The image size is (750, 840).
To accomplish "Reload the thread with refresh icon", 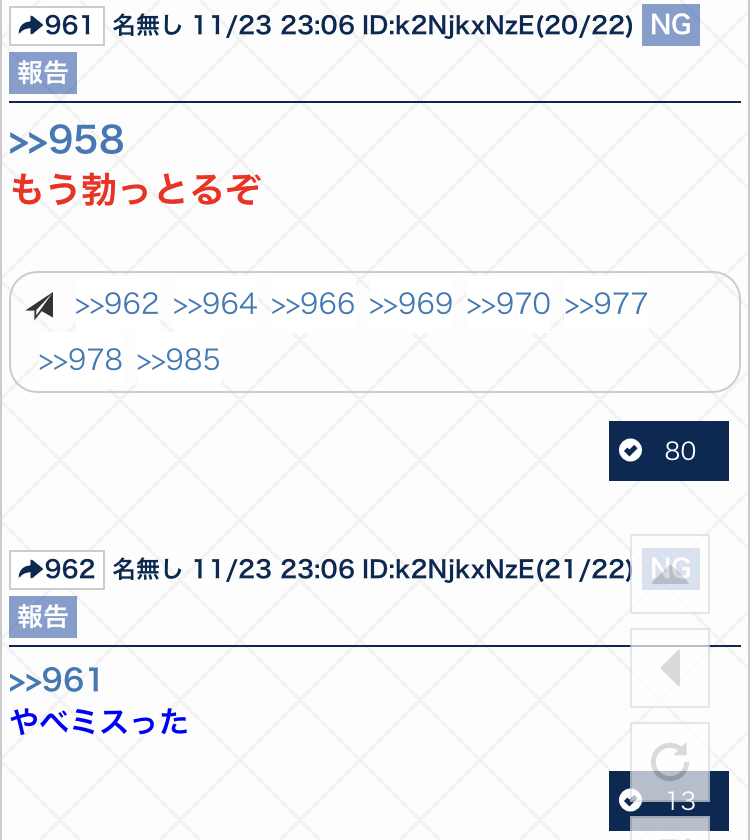I will pyautogui.click(x=670, y=761).
